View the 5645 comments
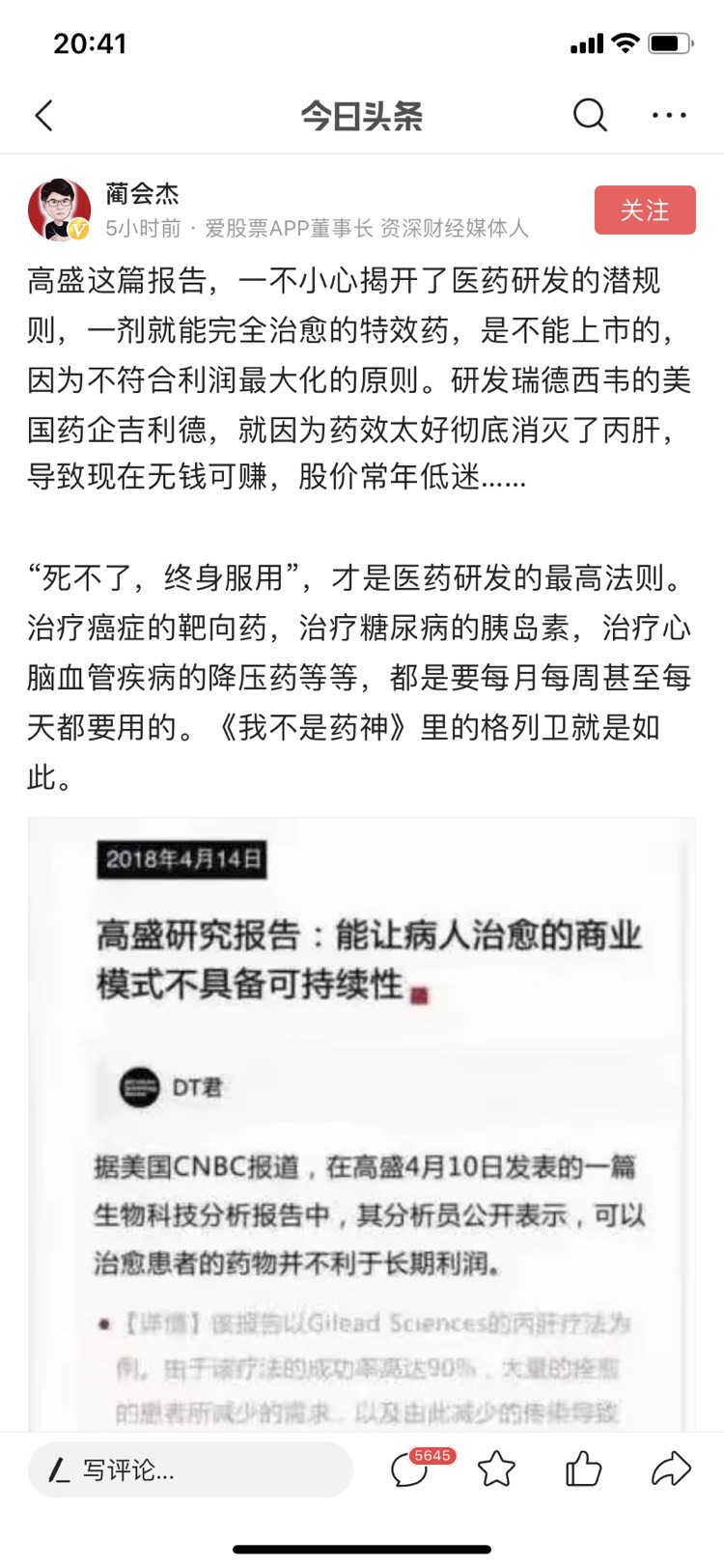This screenshot has height=1568, width=724. [410, 1470]
